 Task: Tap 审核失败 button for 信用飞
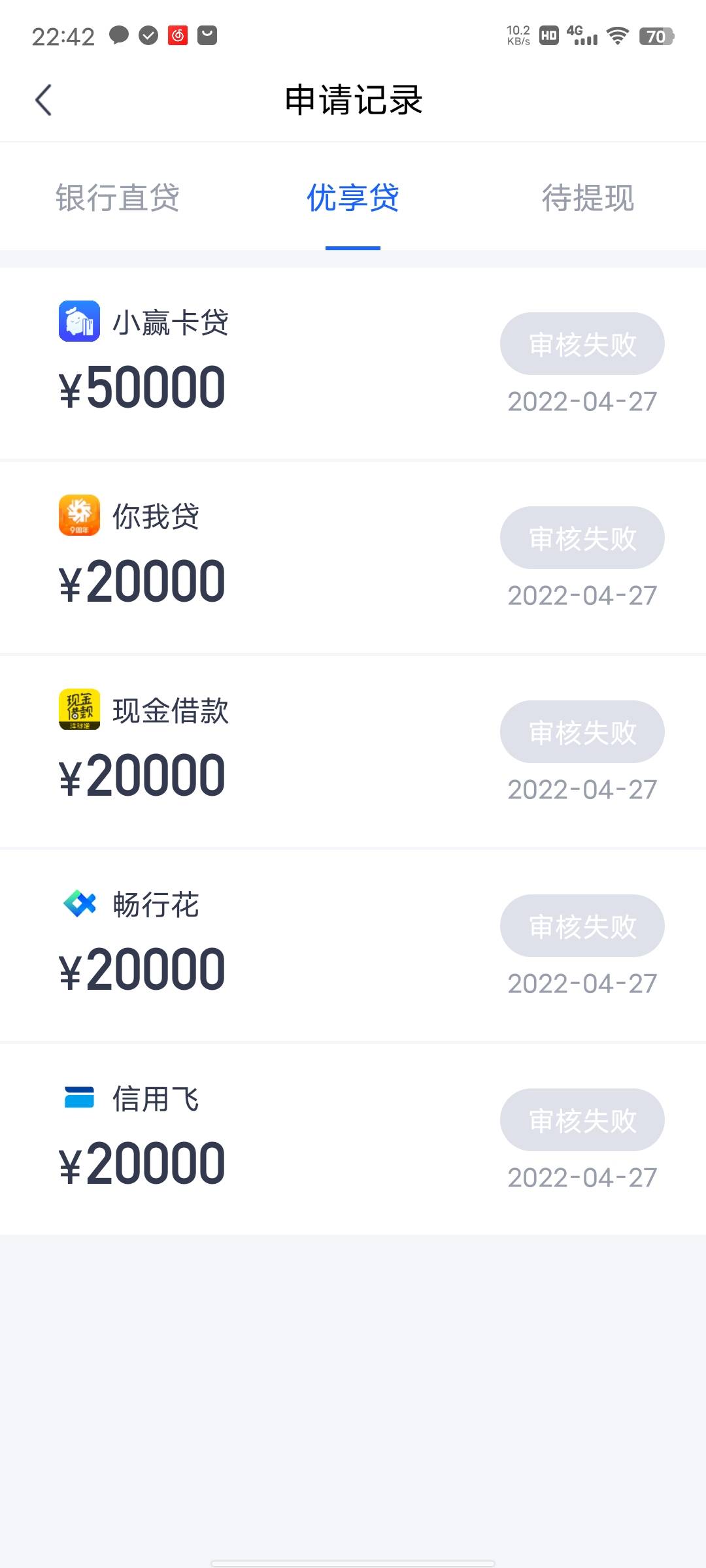(x=582, y=1120)
